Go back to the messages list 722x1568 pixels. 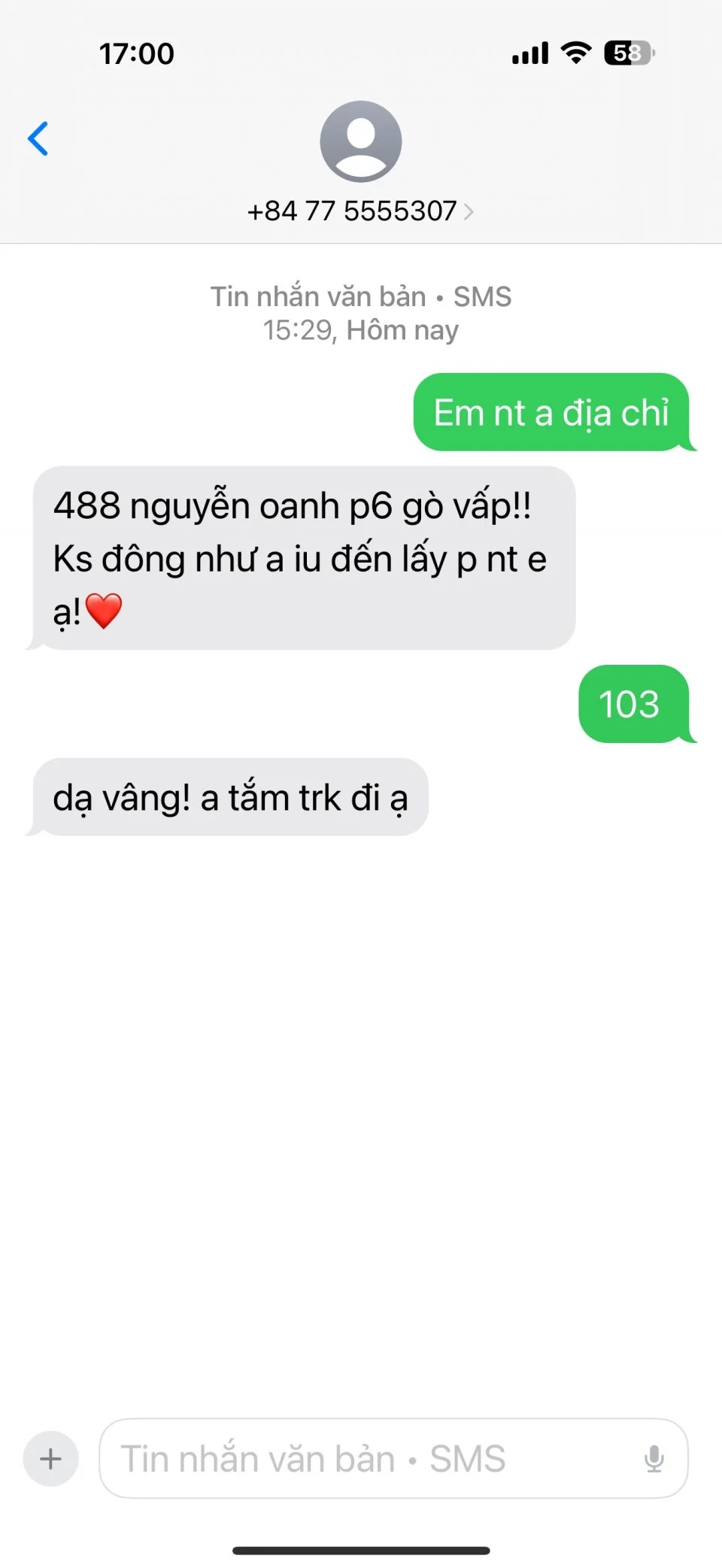click(38, 139)
